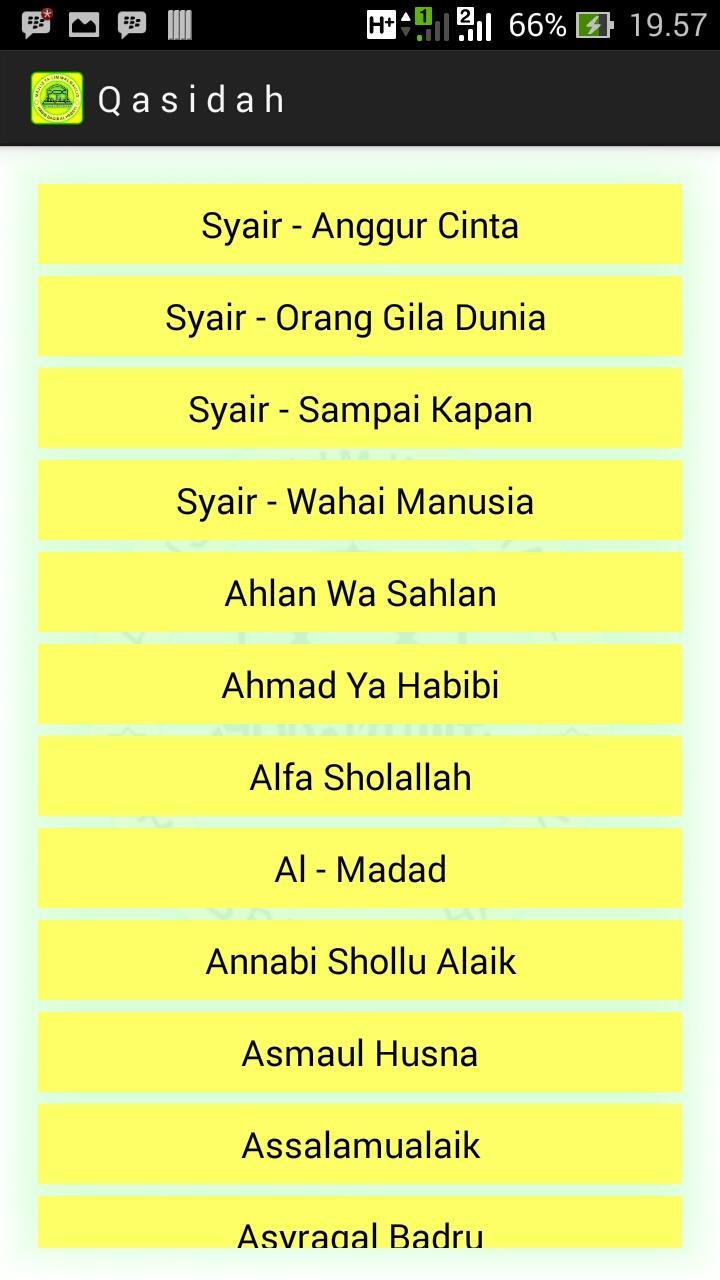Open Asmaul Husna
Viewport: 720px width, 1280px height.
pos(360,1053)
